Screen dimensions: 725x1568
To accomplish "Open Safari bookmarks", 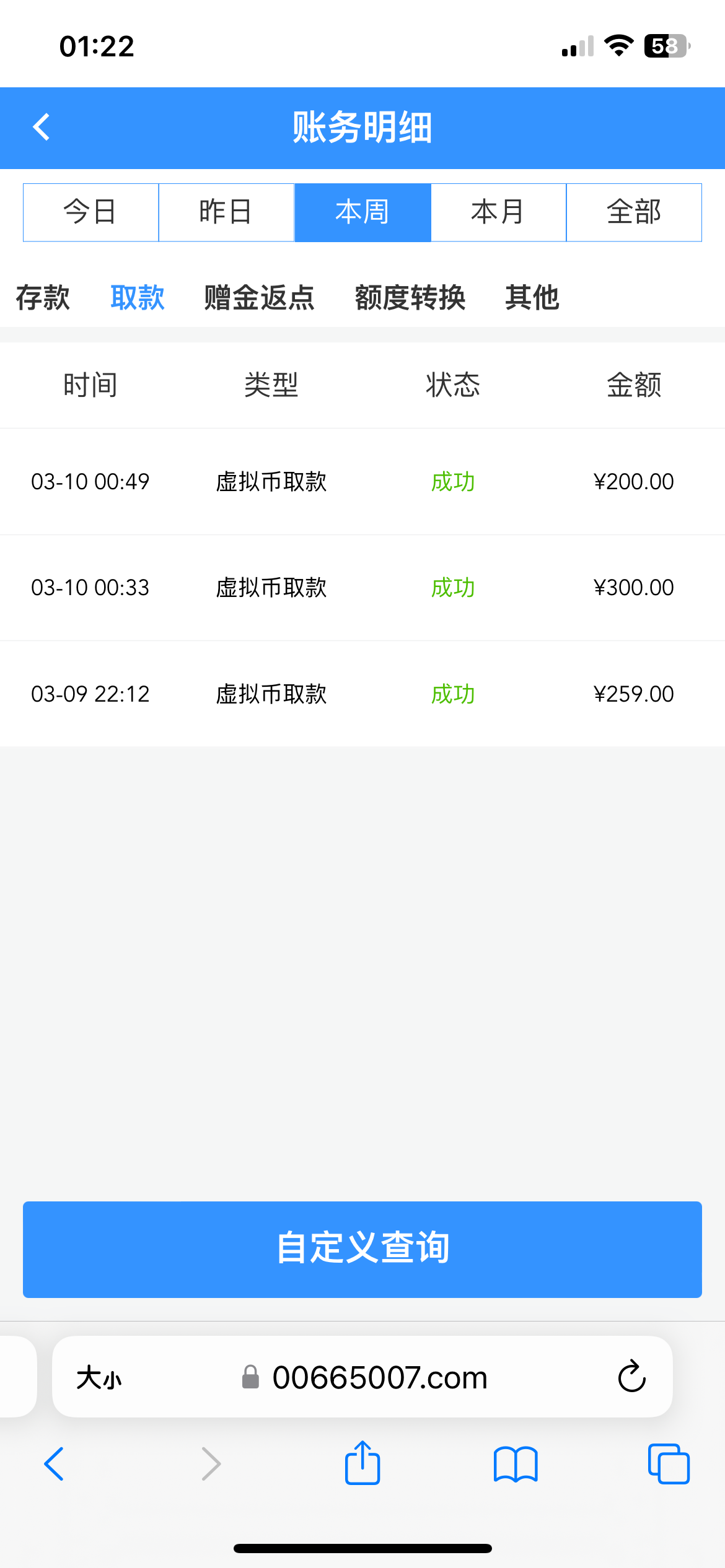I will pyautogui.click(x=516, y=1465).
